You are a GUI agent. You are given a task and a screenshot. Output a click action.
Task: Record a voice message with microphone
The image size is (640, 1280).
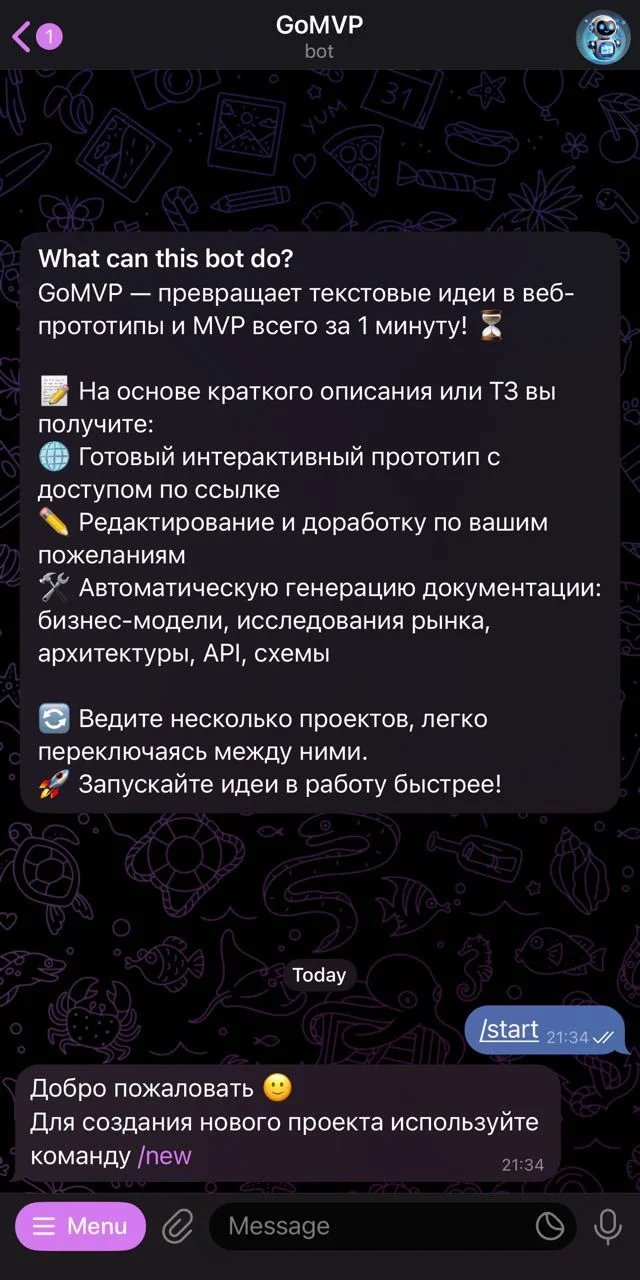click(x=607, y=1226)
